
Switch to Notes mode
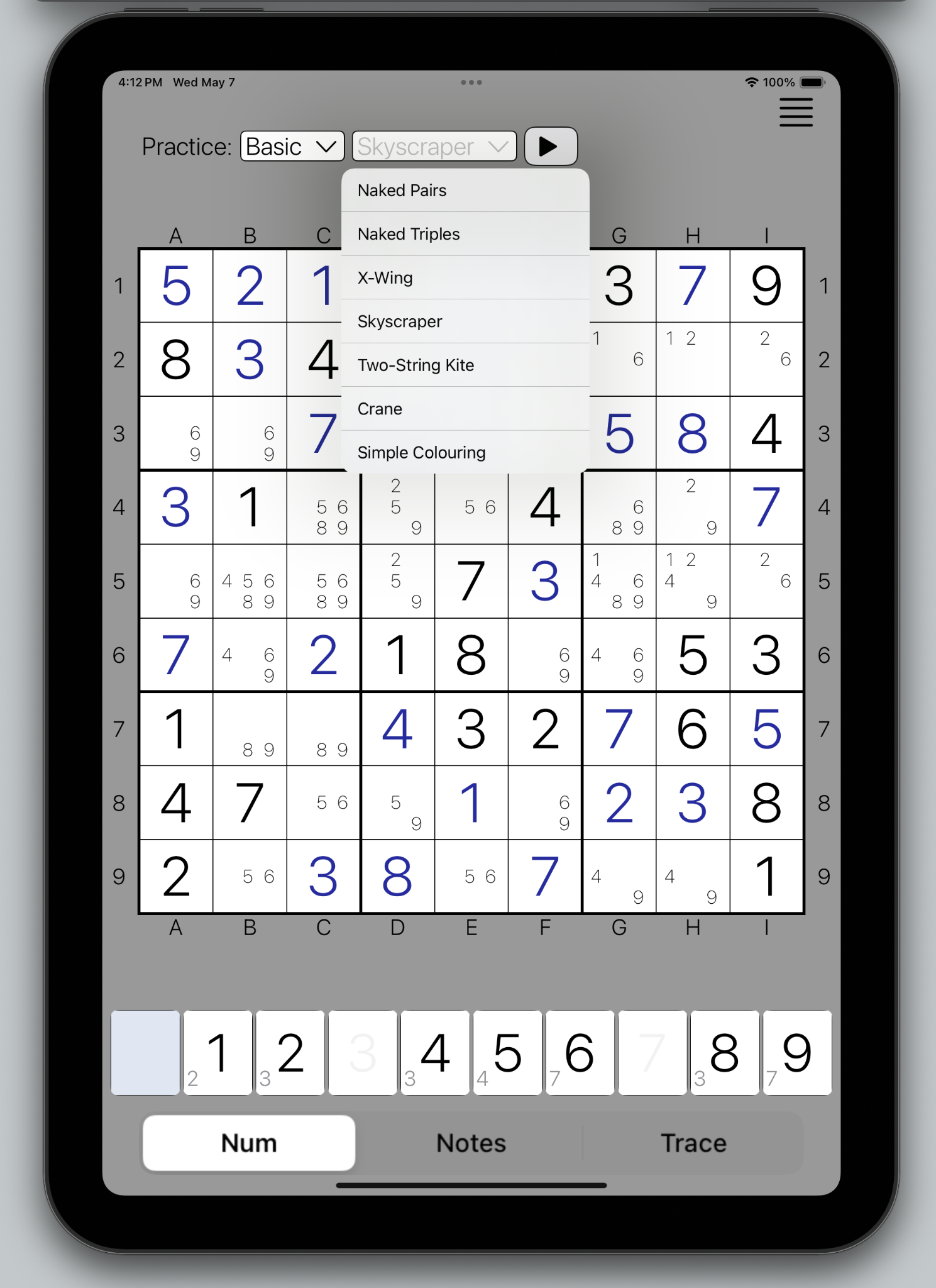click(x=471, y=1143)
